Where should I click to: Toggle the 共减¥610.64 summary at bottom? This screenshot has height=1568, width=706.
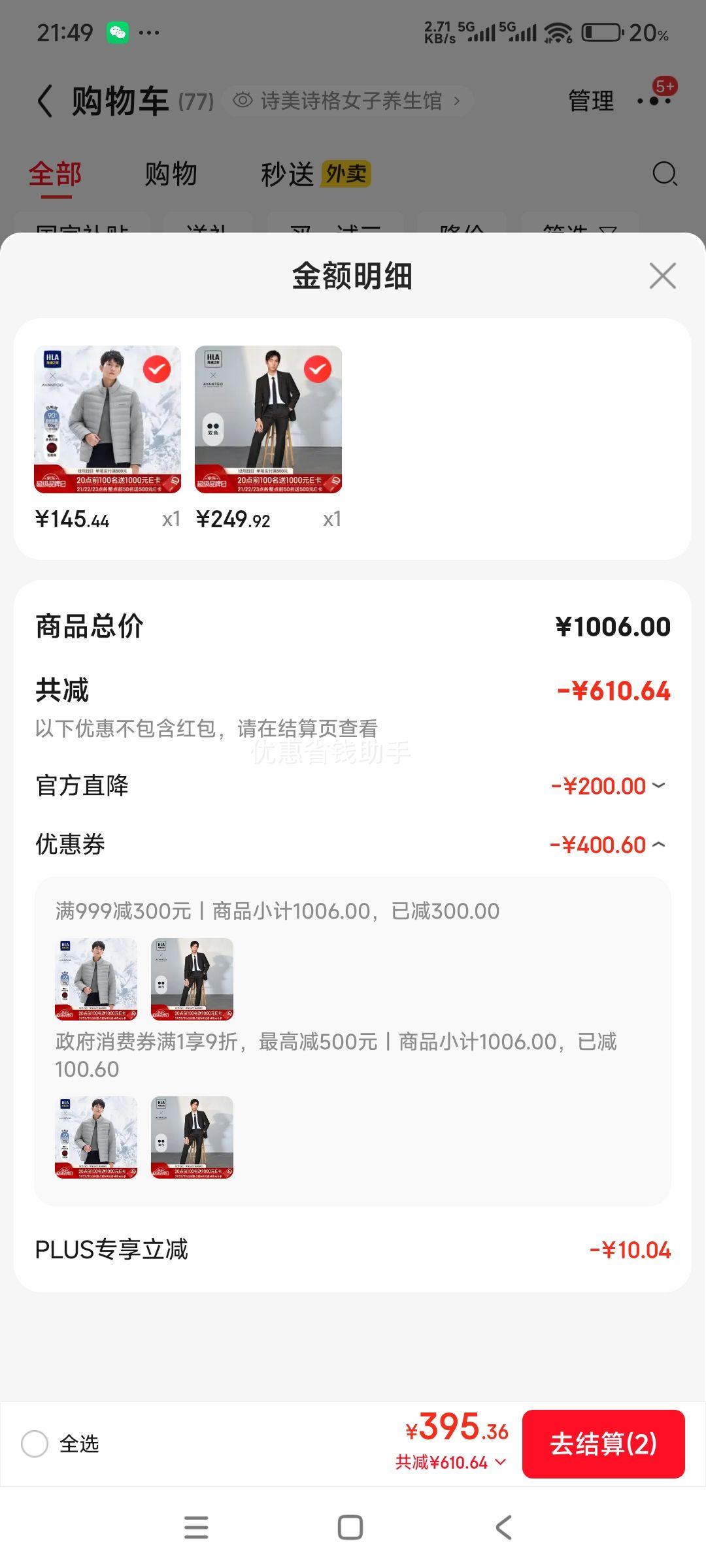click(x=451, y=1462)
